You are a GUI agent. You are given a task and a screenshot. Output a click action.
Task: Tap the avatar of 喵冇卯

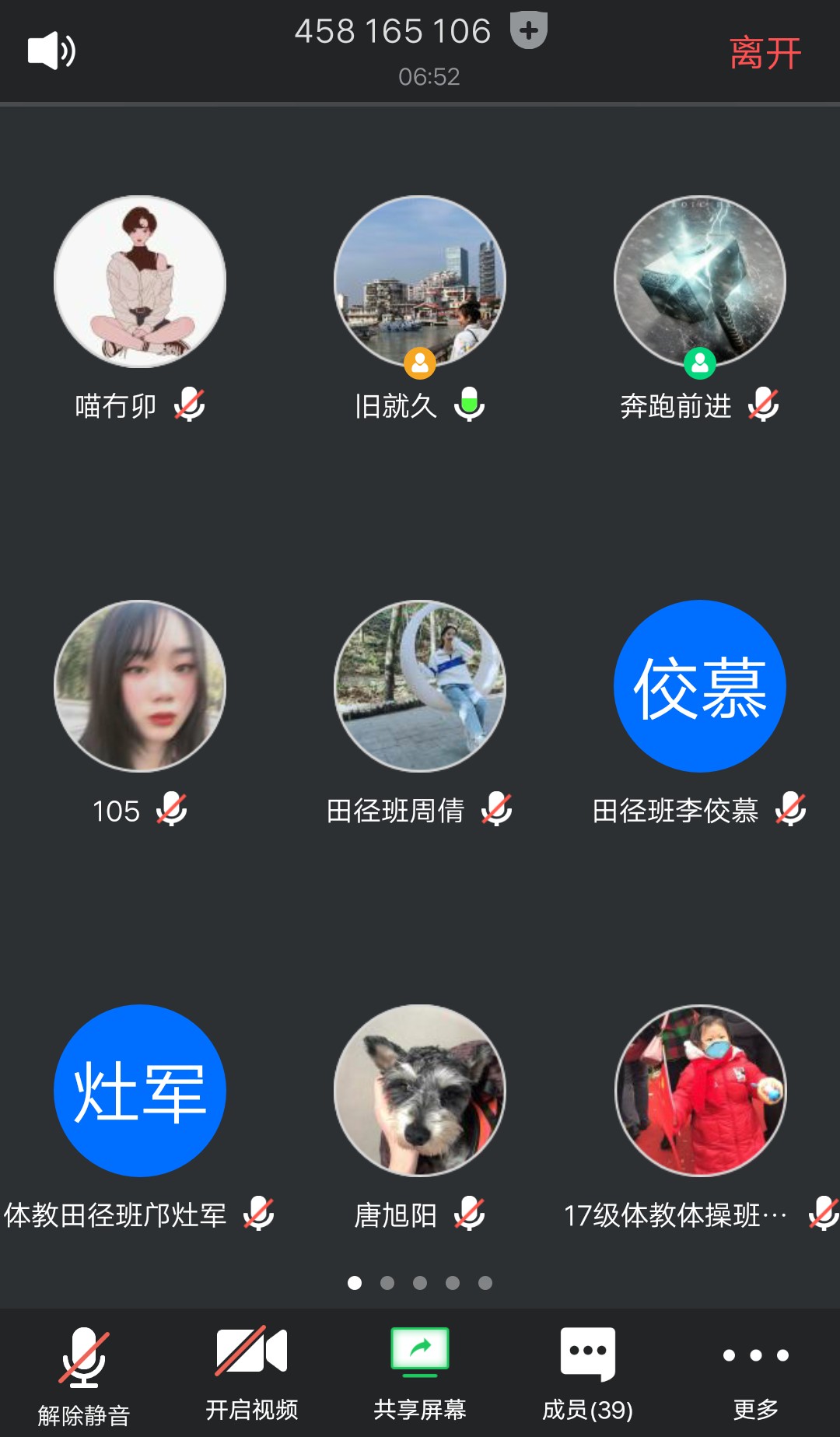[x=140, y=282]
